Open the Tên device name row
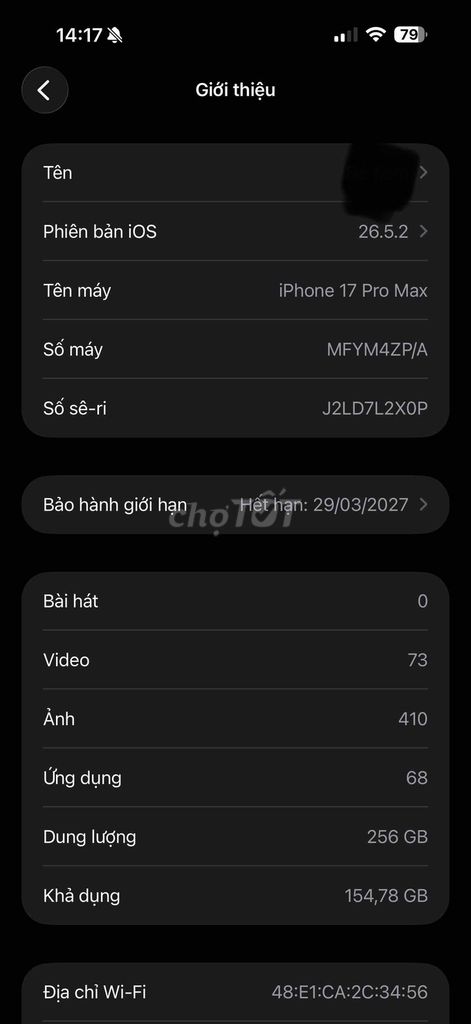Viewport: 471px width, 1024px height. pos(235,172)
